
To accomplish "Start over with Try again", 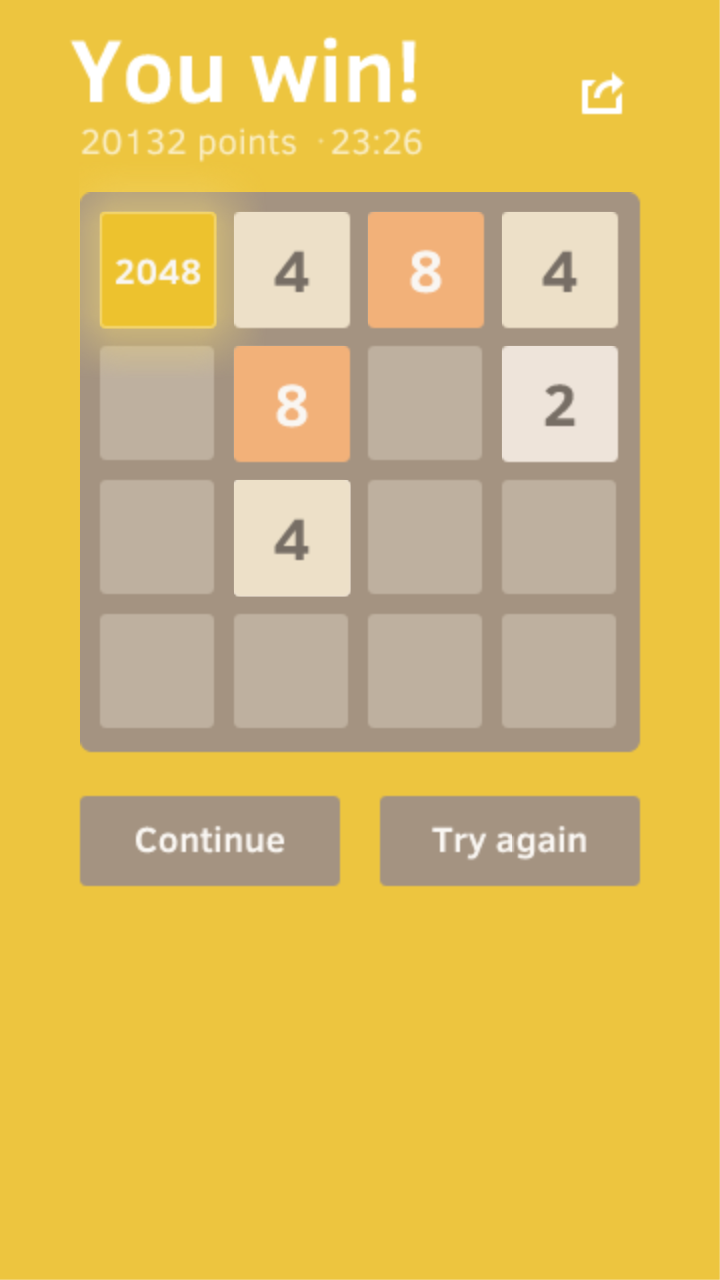I will (510, 840).
